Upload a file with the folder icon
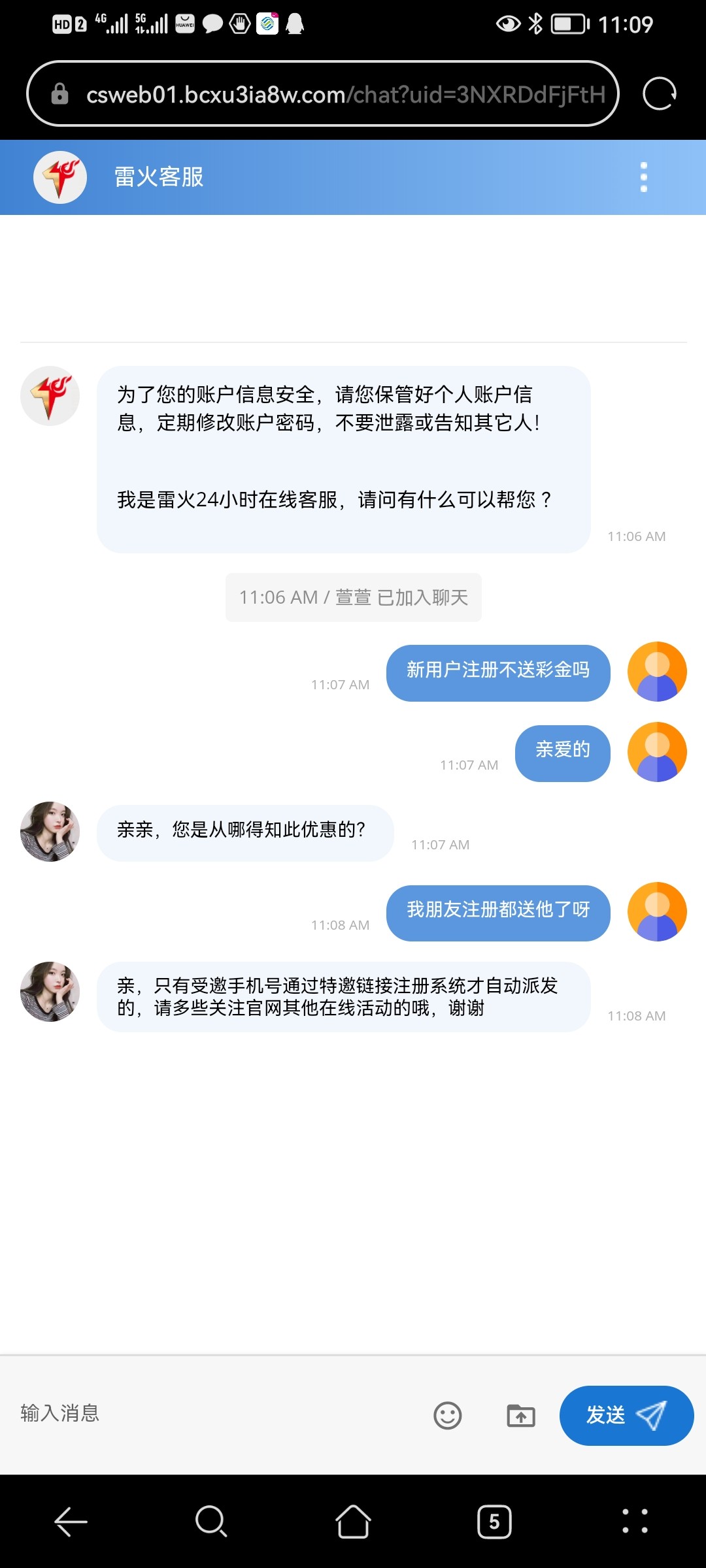Screen dimensions: 706x1568 pyautogui.click(x=521, y=1416)
